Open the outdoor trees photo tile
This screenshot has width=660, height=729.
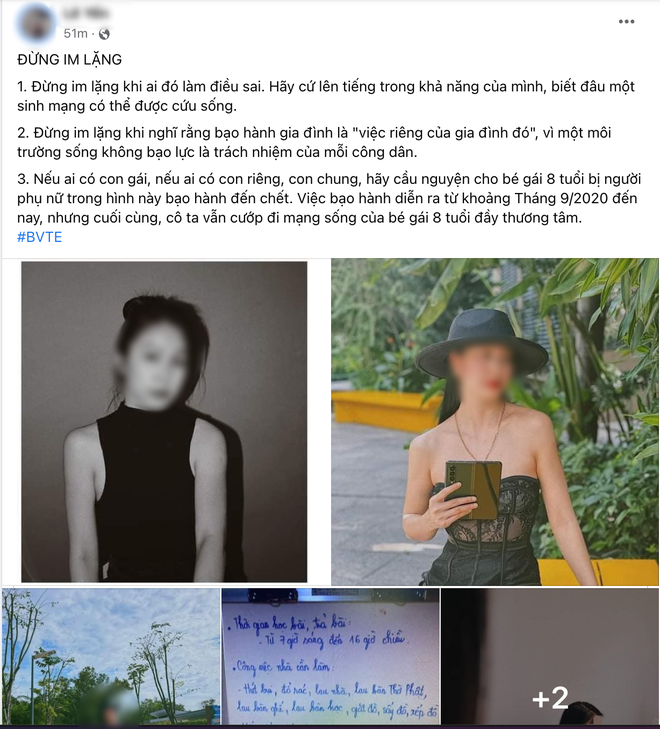tap(110, 657)
